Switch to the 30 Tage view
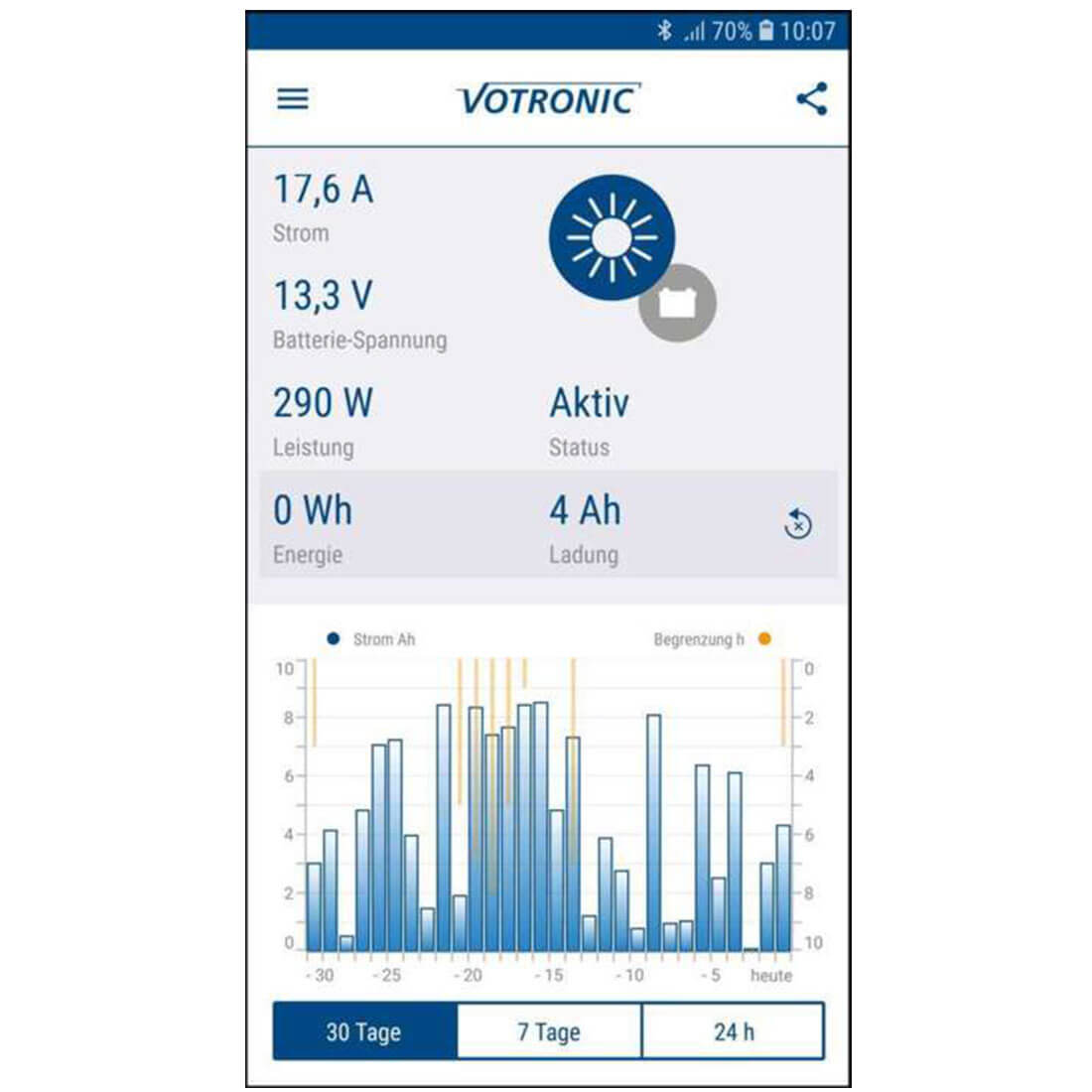Screen dimensions: 1092x1092 (364, 1031)
